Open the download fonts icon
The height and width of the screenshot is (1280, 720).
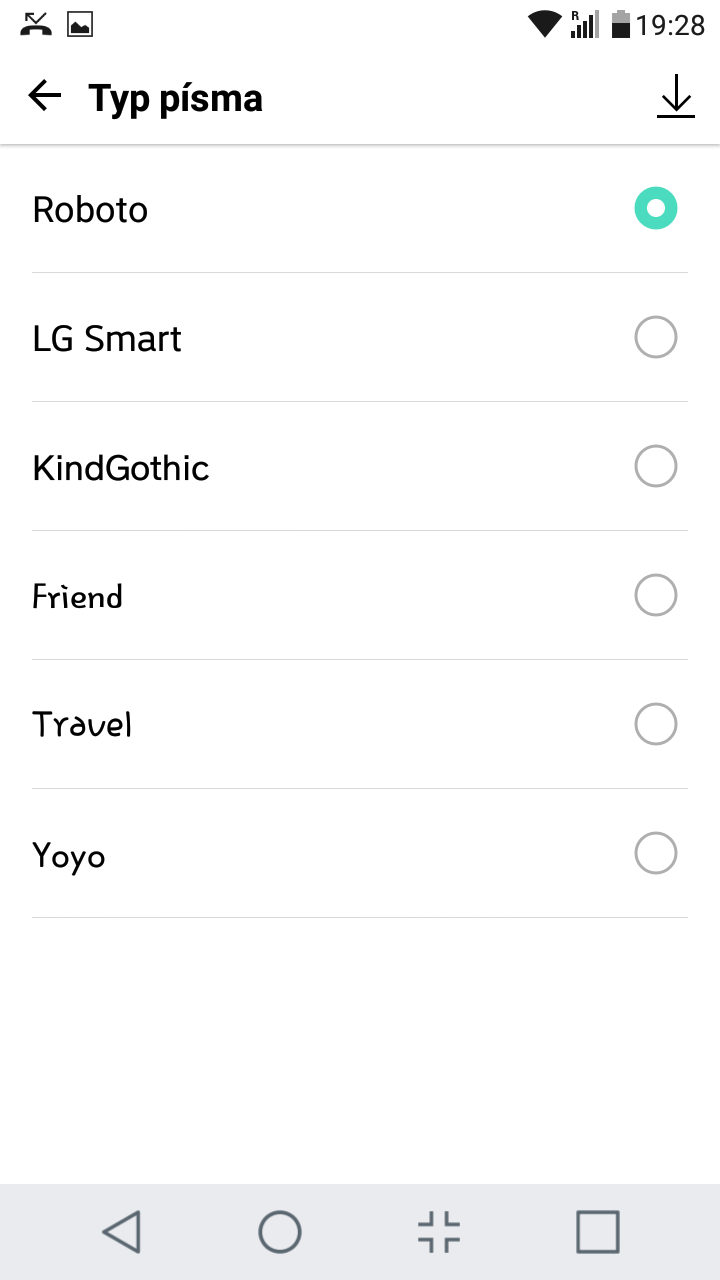point(676,97)
